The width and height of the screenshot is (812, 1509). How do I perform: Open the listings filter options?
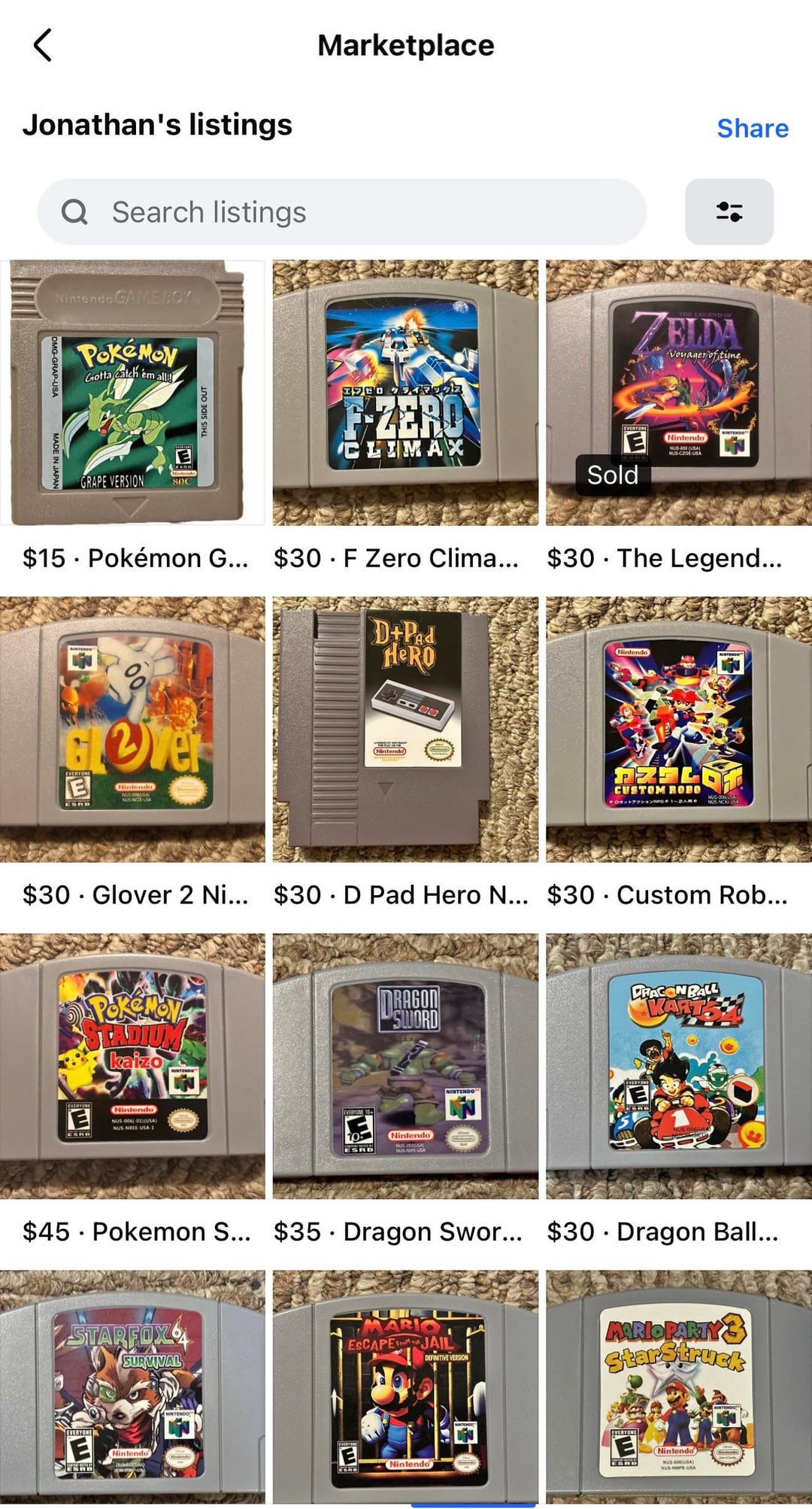click(729, 212)
